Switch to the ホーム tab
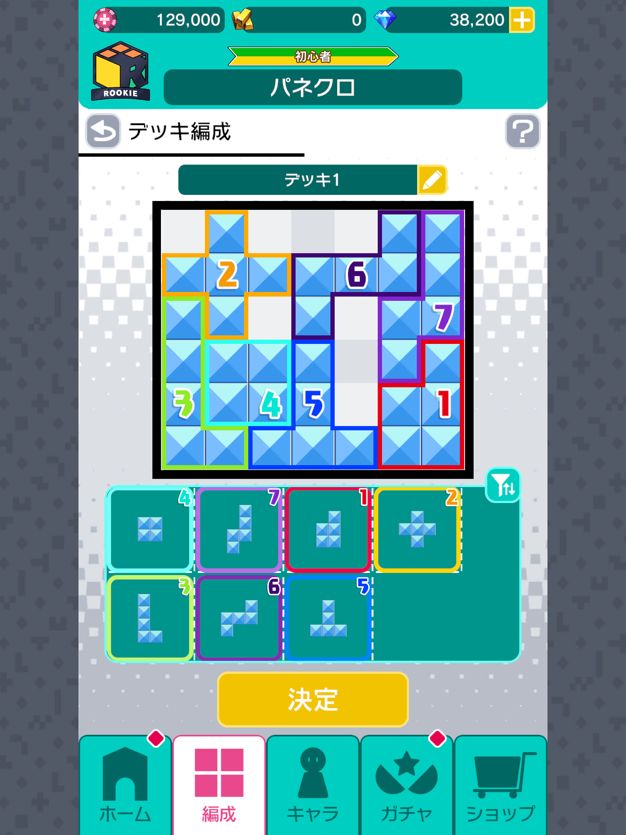The width and height of the screenshot is (626, 835). coord(125,786)
